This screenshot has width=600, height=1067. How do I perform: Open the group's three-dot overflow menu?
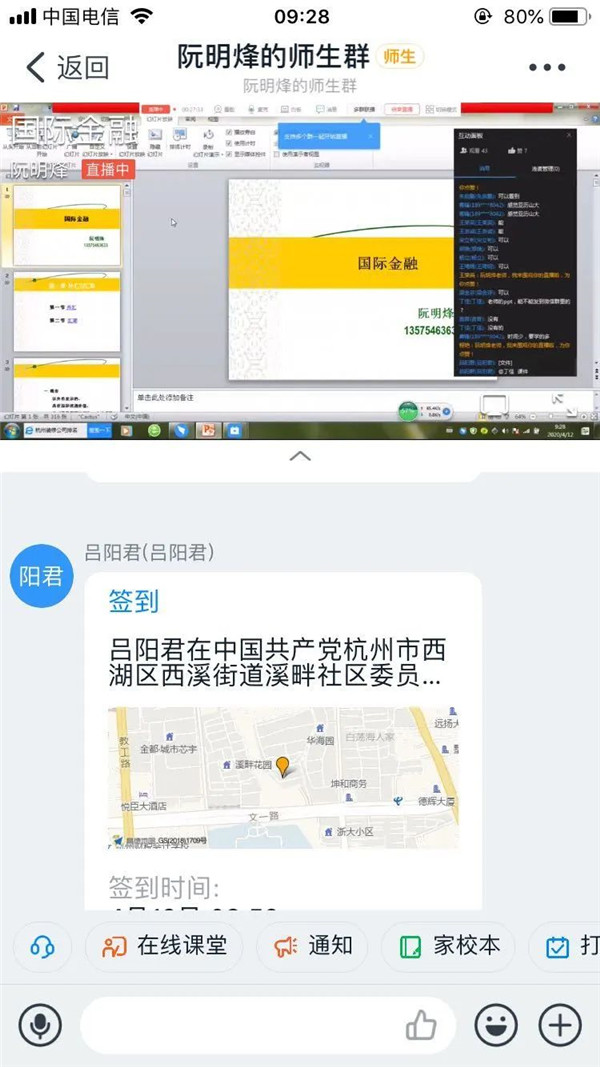547,67
